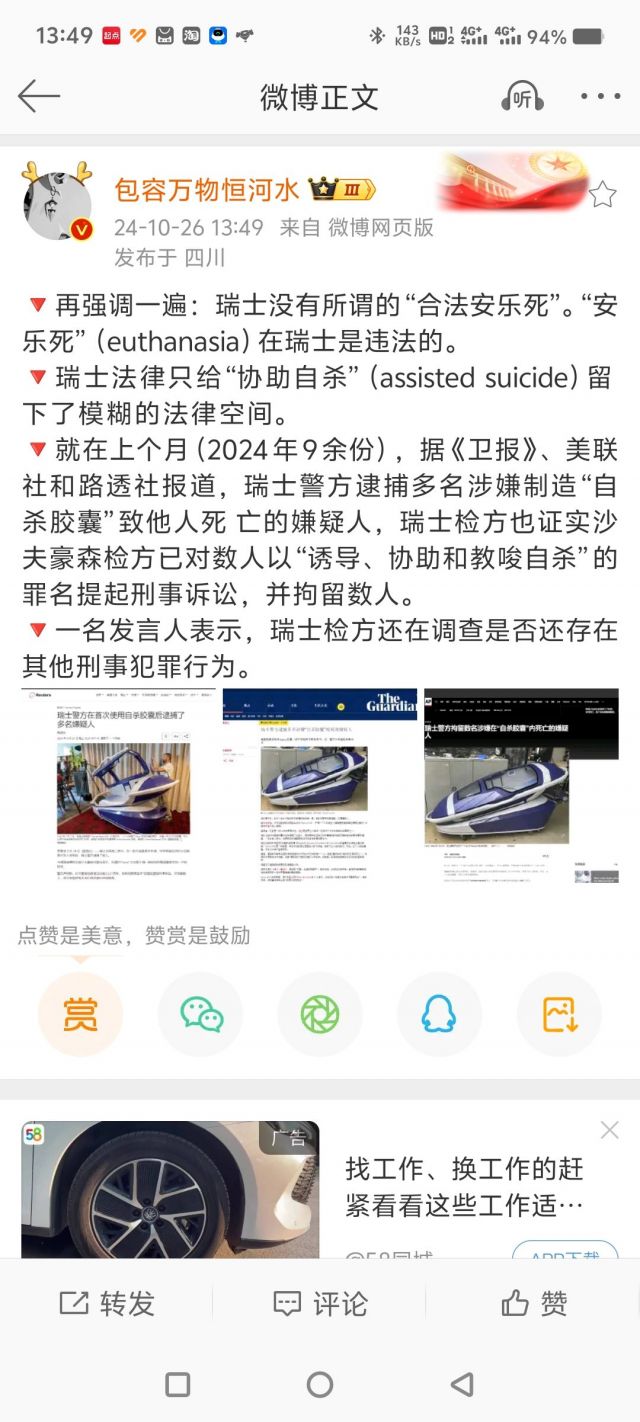This screenshot has height=1422, width=640.
Task: Go back from the Weibo post
Action: tap(39, 96)
